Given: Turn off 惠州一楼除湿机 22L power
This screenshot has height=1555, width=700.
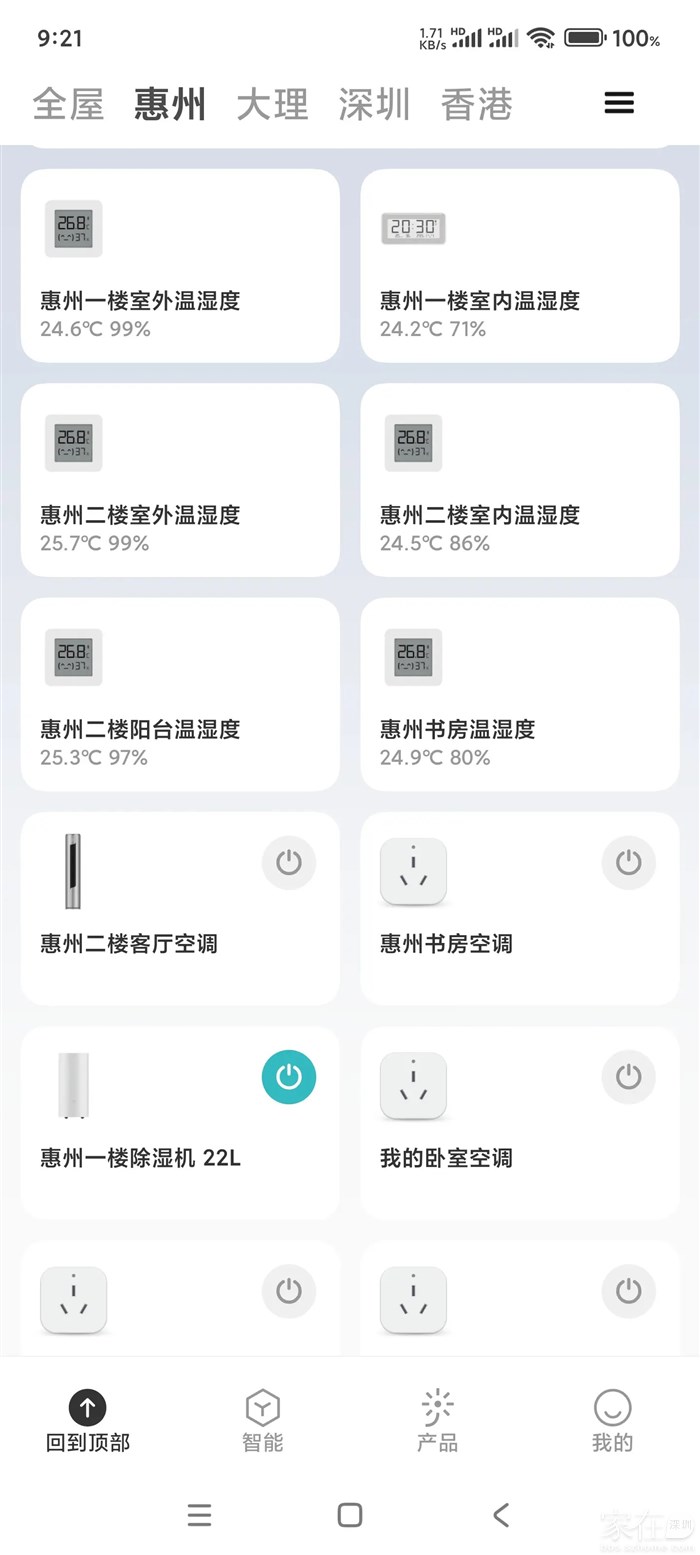Looking at the screenshot, I should tap(289, 1077).
